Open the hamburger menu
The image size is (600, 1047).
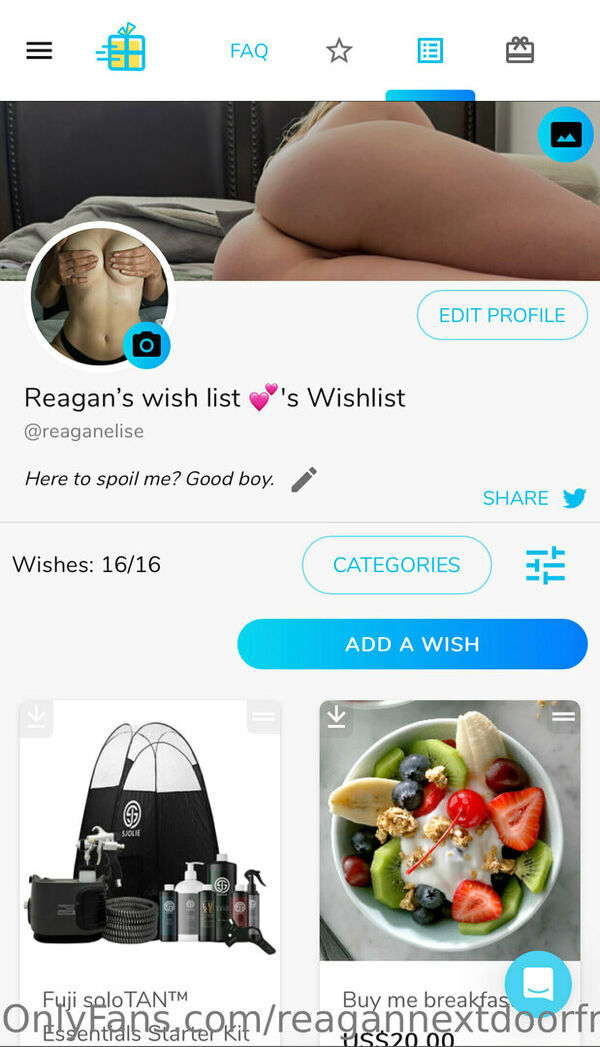coord(39,51)
